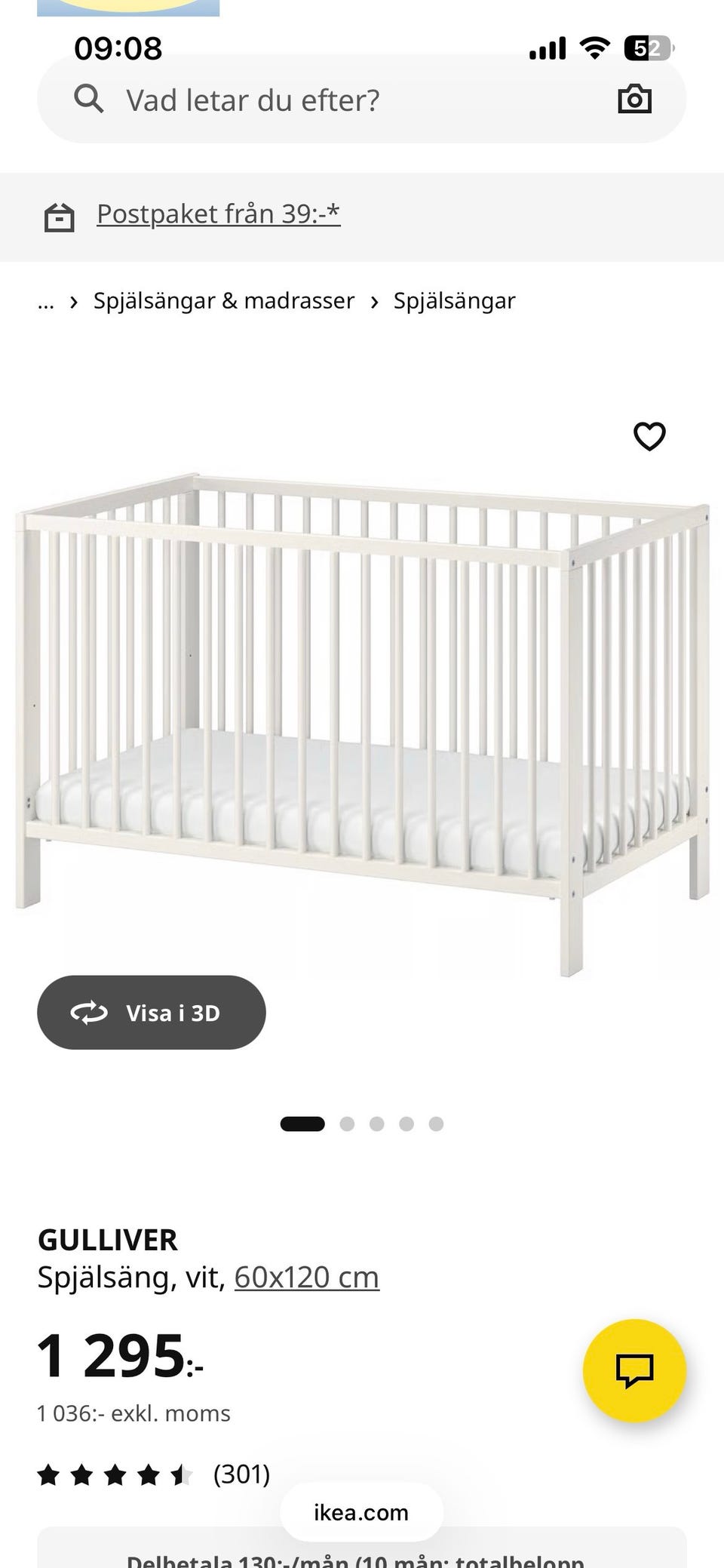Select the second image page dot
Viewport: 724px width, 1568px height.
(347, 1124)
